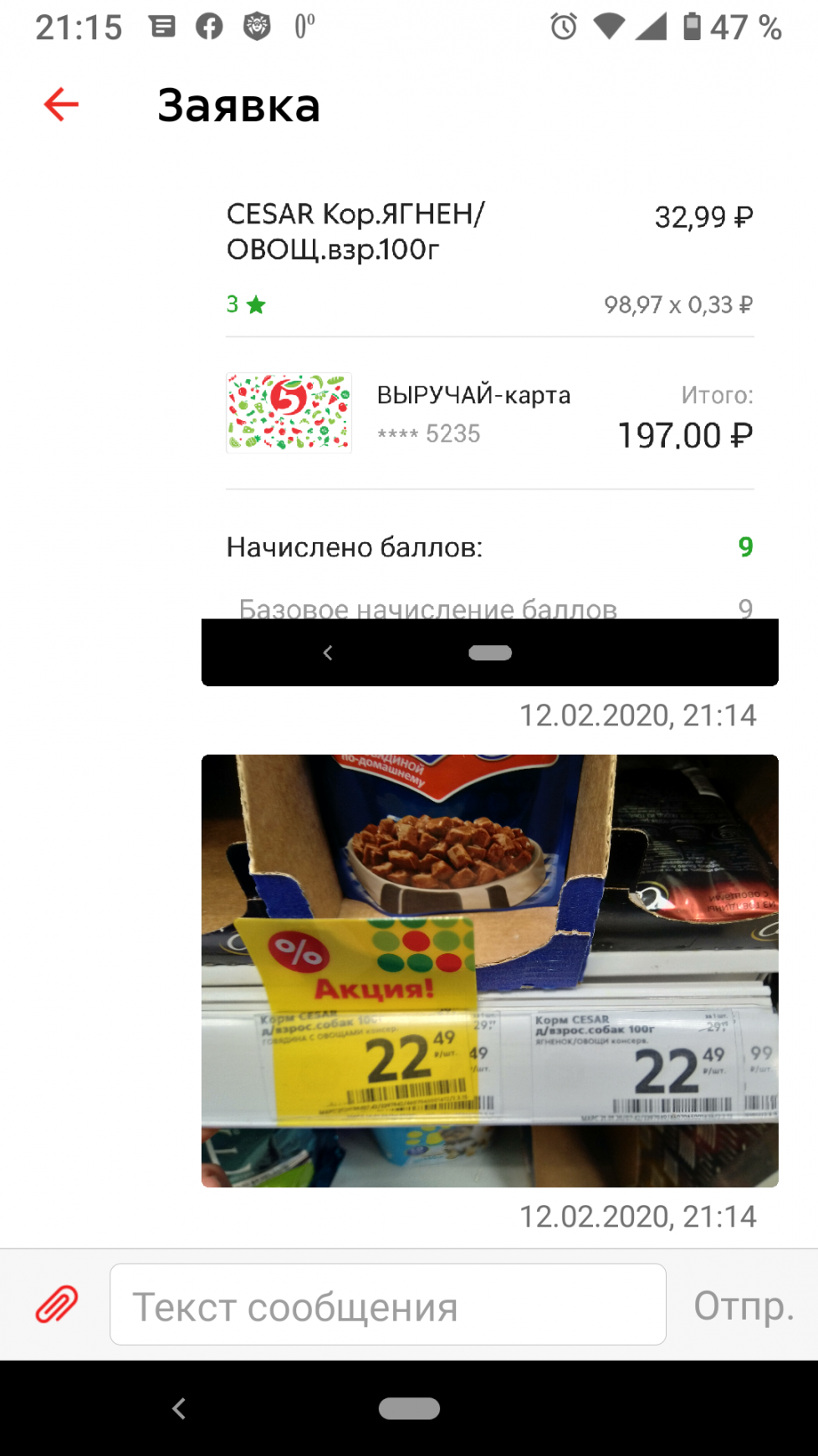Tap the system navigation back arrow

click(179, 1408)
